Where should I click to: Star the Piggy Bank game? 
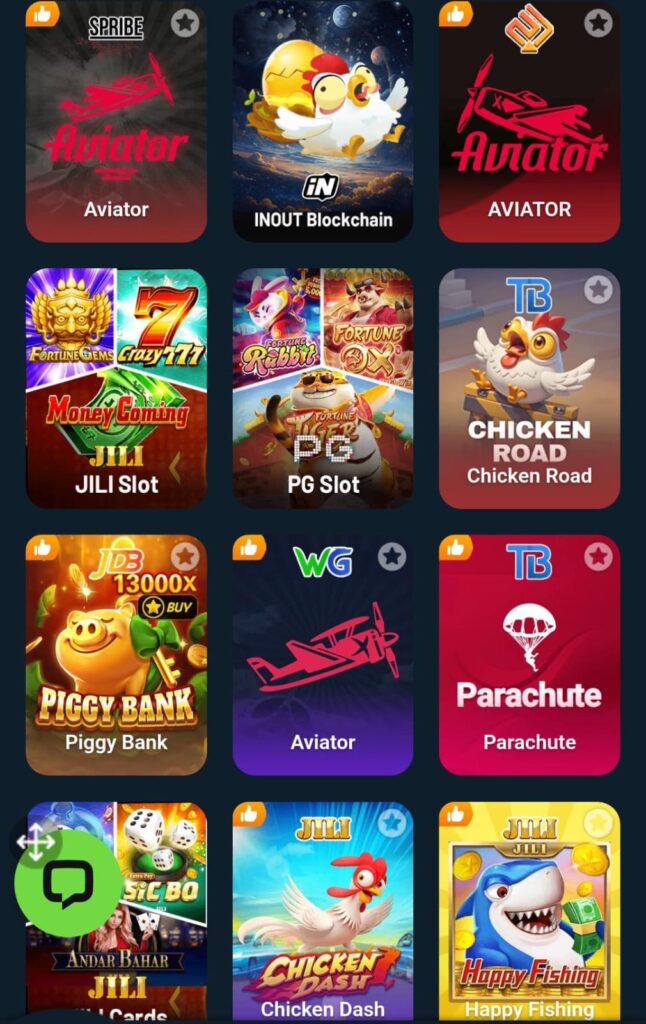tap(184, 556)
